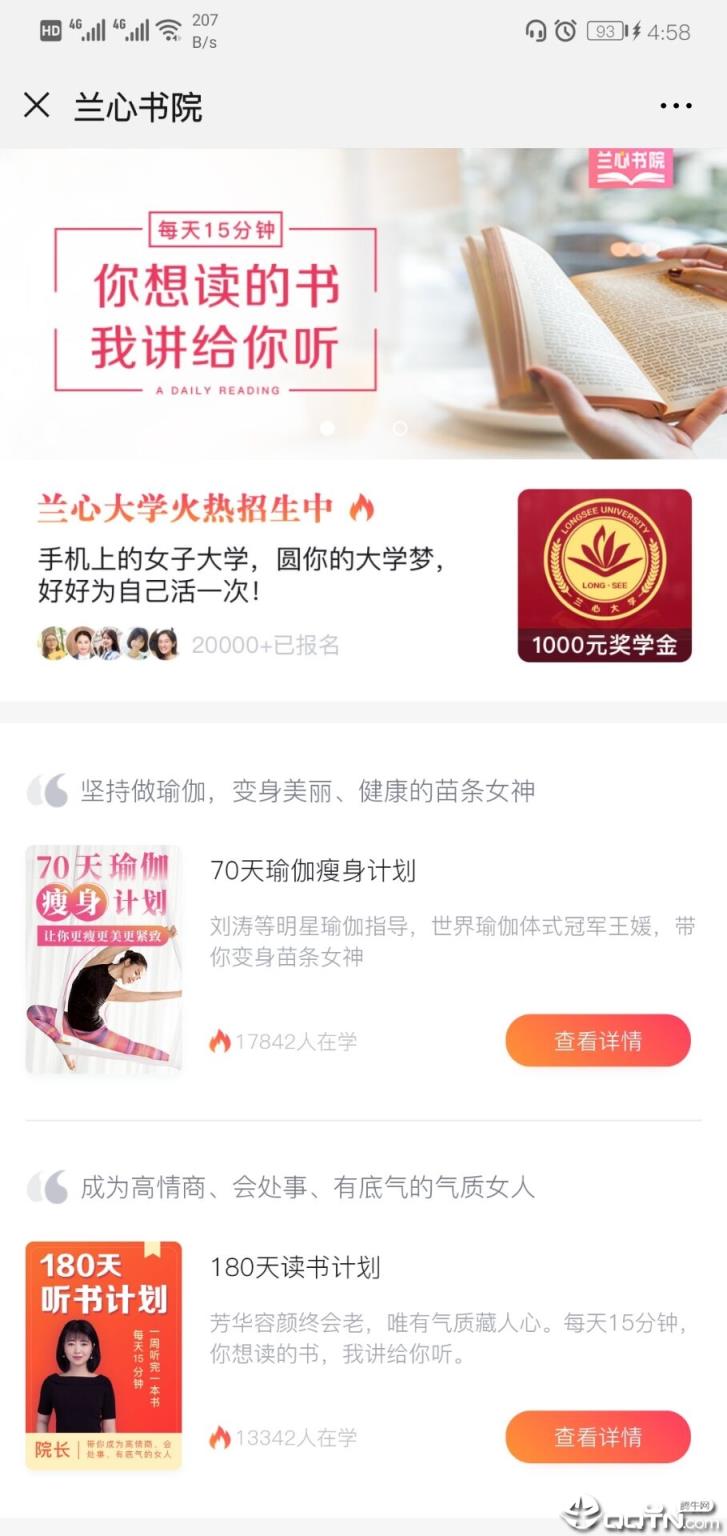Click the 兰心大学 university crest badge
Viewport: 727px width, 1536px height.
(x=604, y=556)
